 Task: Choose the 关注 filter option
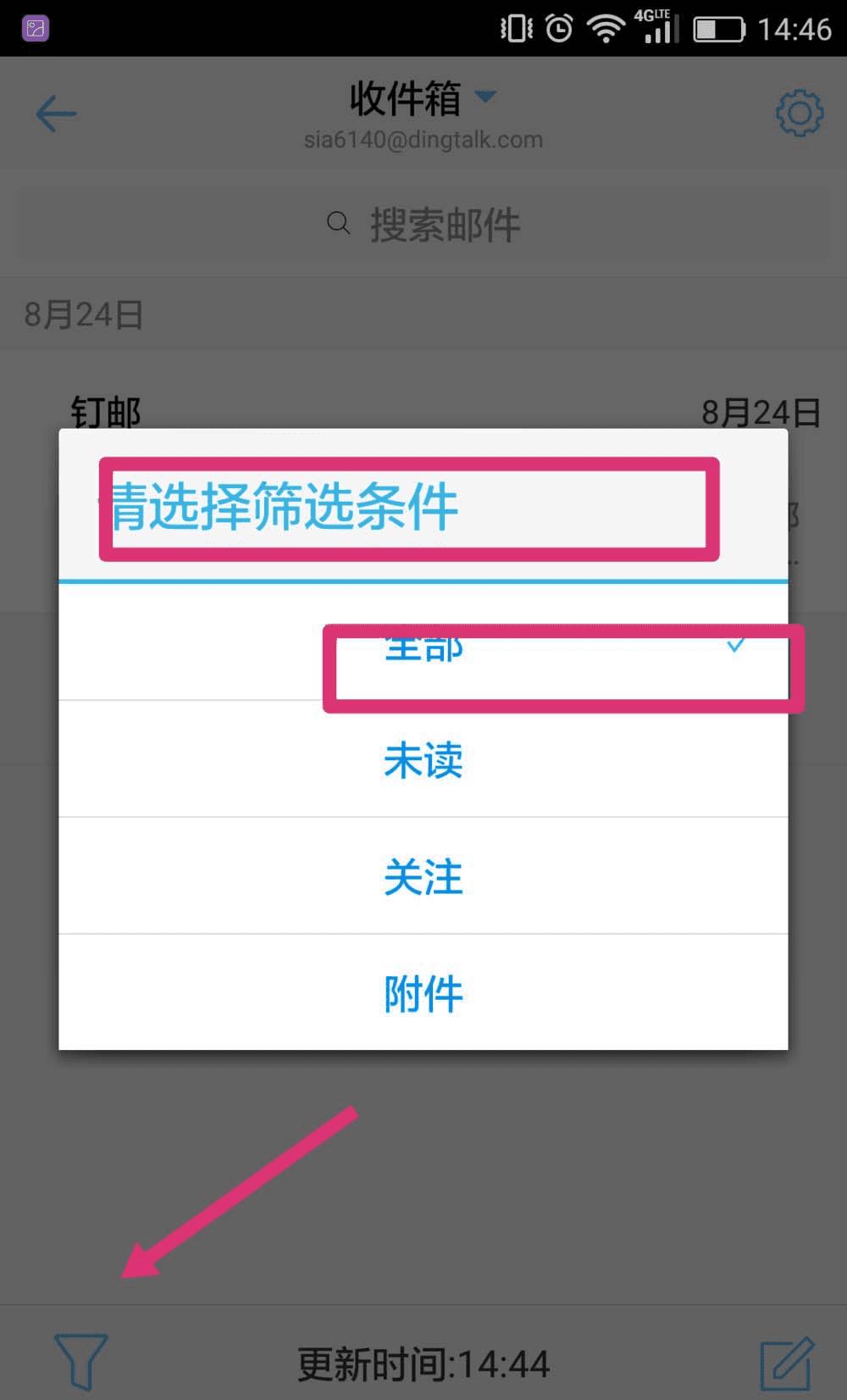point(423,876)
